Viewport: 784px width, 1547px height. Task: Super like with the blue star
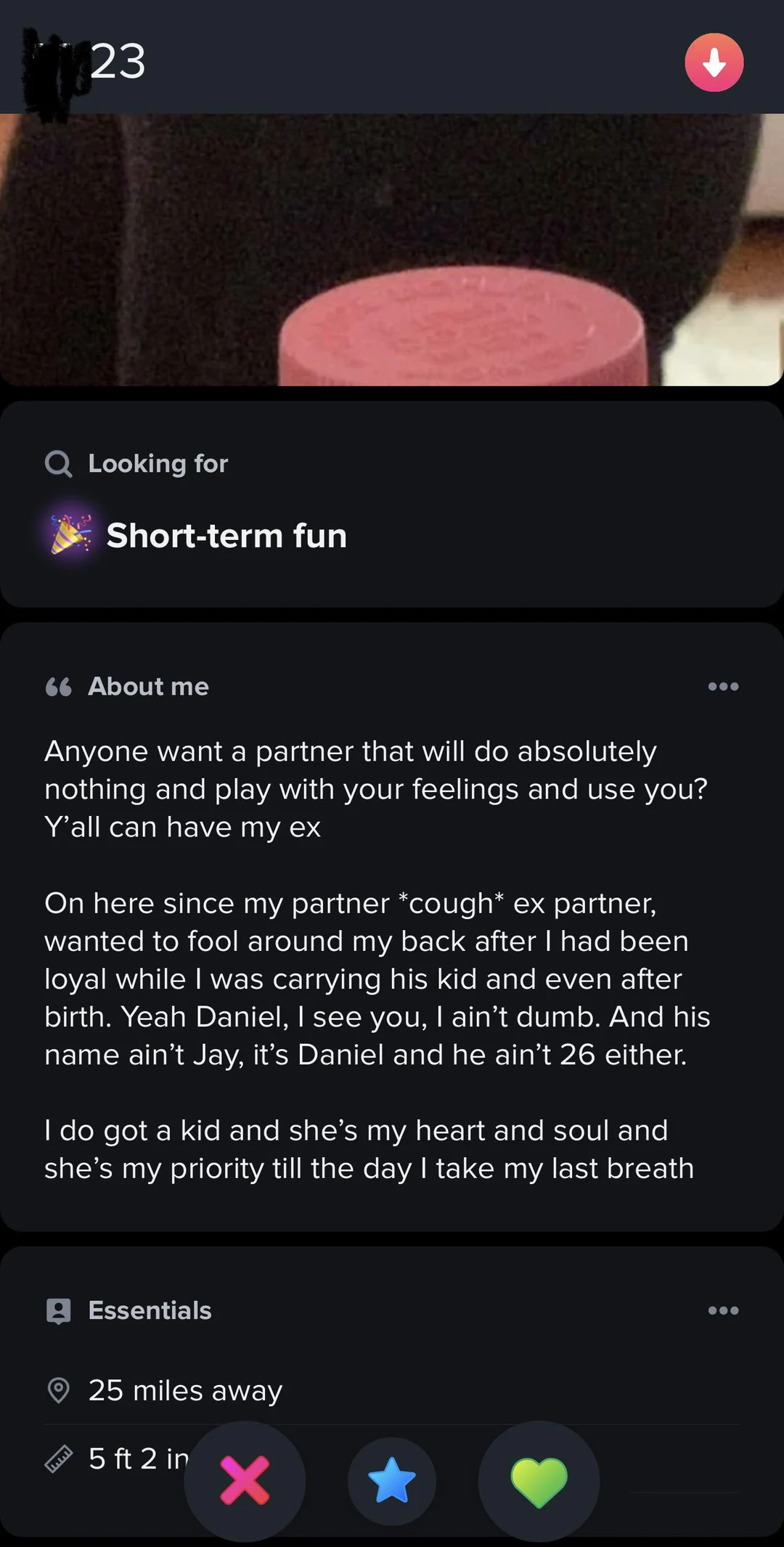392,1481
